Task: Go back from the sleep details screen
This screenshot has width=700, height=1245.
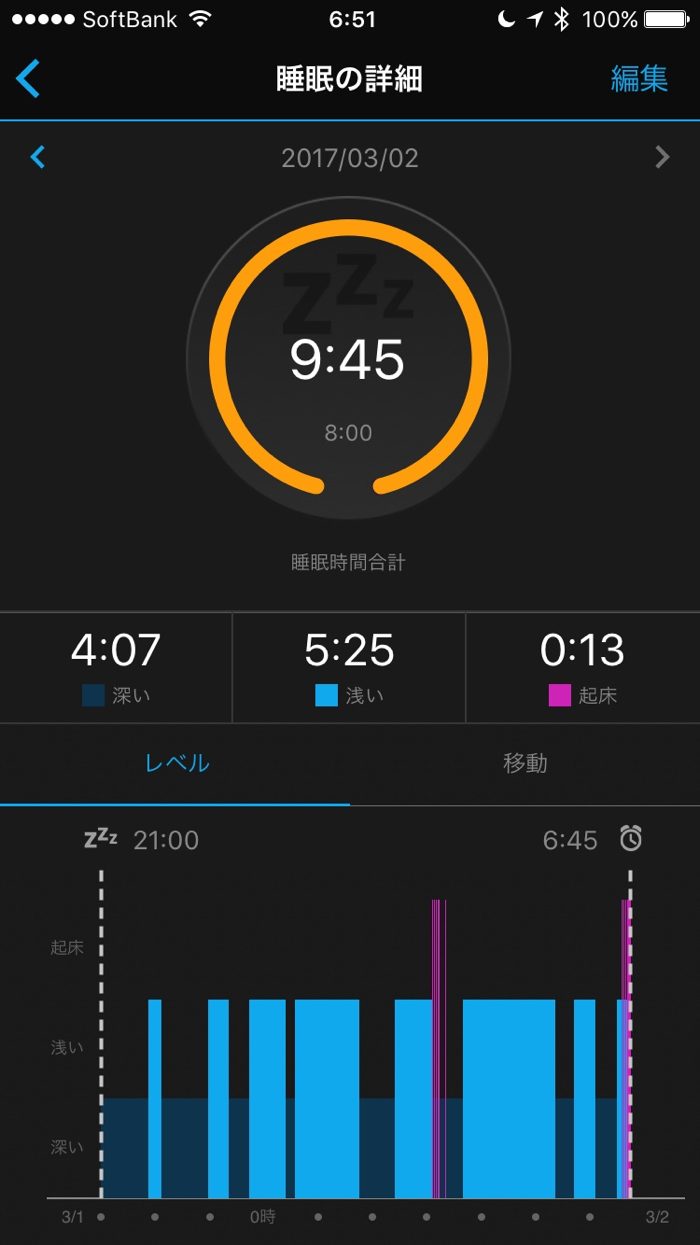Action: coord(28,79)
